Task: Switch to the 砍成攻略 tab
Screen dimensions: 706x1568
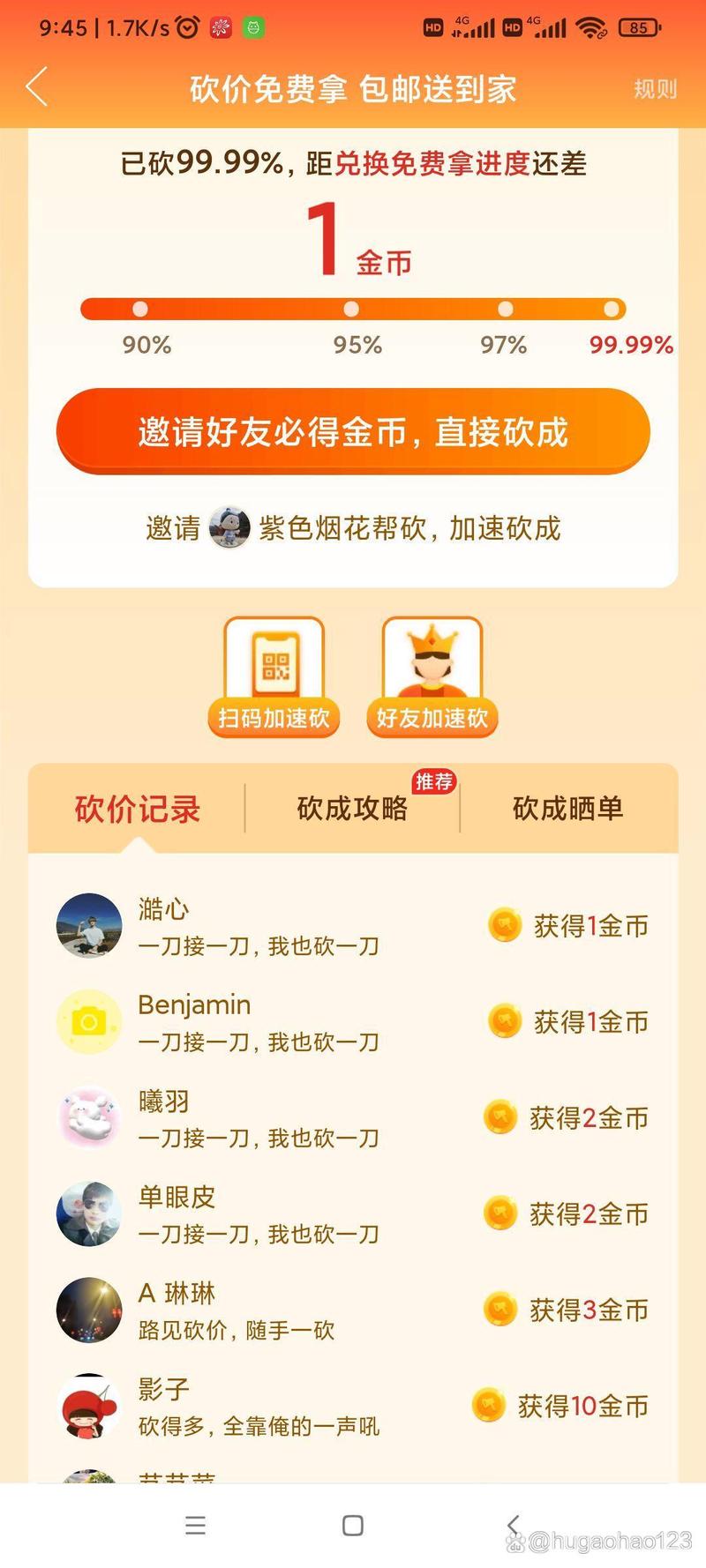Action: coord(353,808)
